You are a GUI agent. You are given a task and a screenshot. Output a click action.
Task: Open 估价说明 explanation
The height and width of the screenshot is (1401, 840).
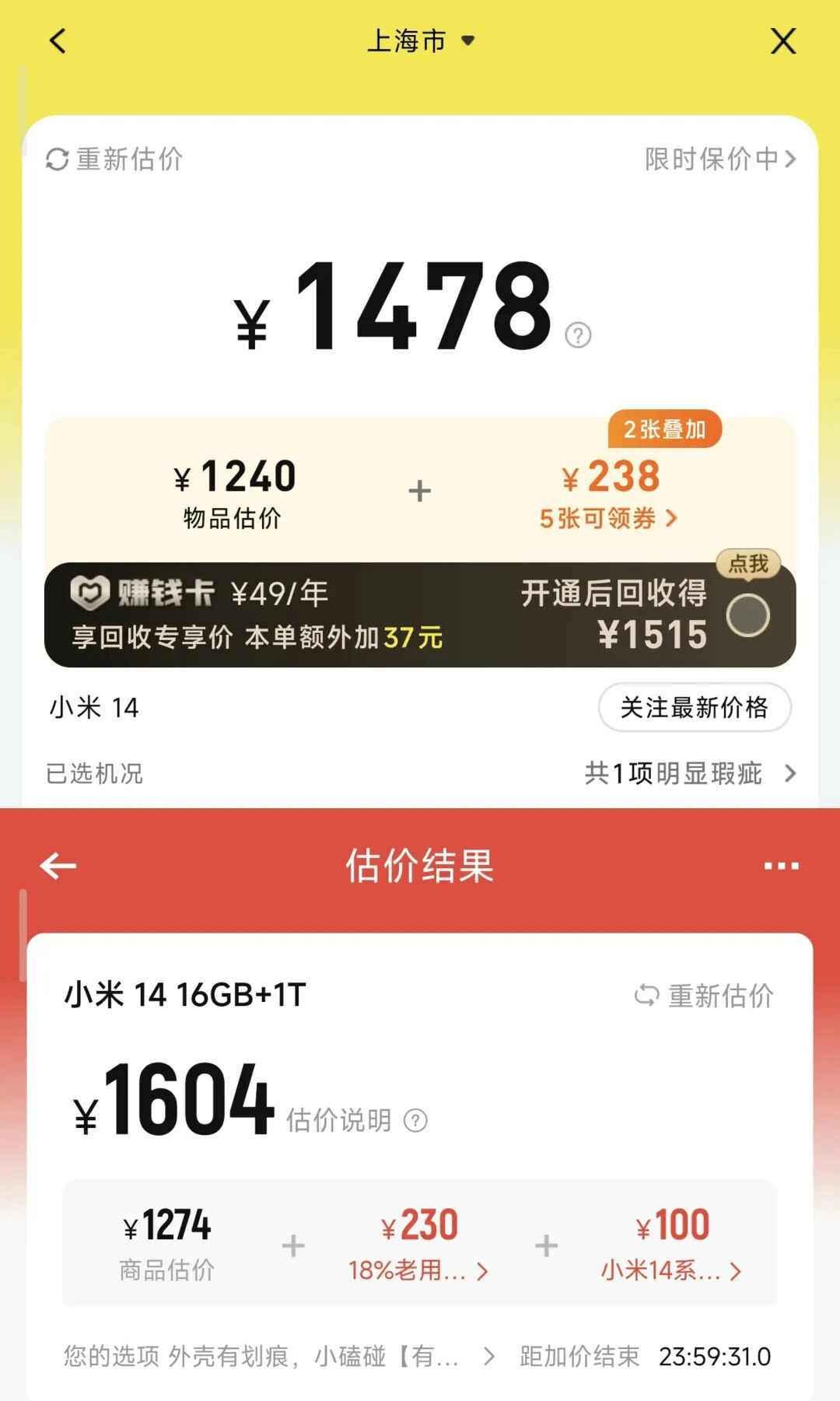357,1120
